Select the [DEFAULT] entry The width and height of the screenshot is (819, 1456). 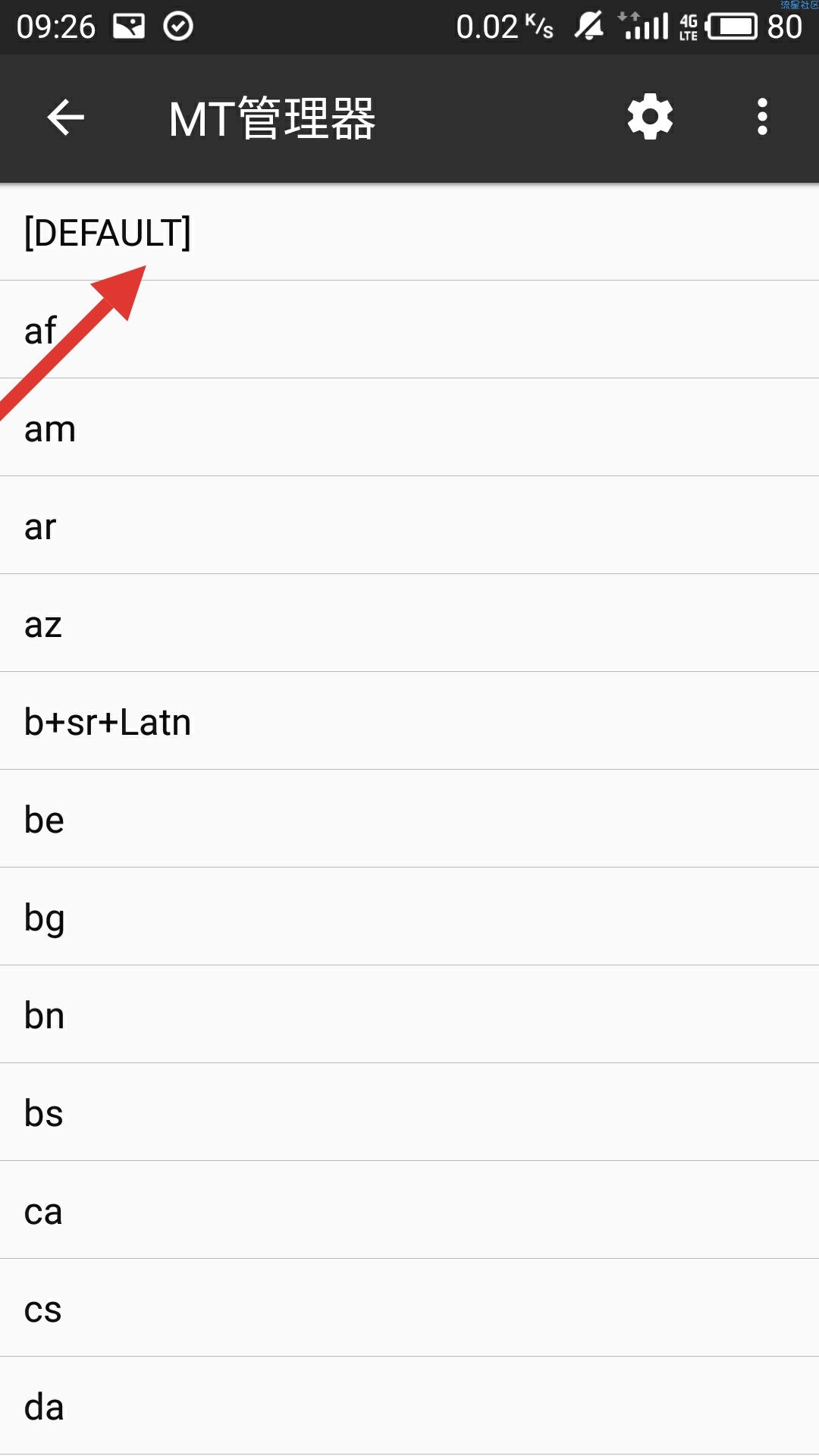[x=409, y=233]
